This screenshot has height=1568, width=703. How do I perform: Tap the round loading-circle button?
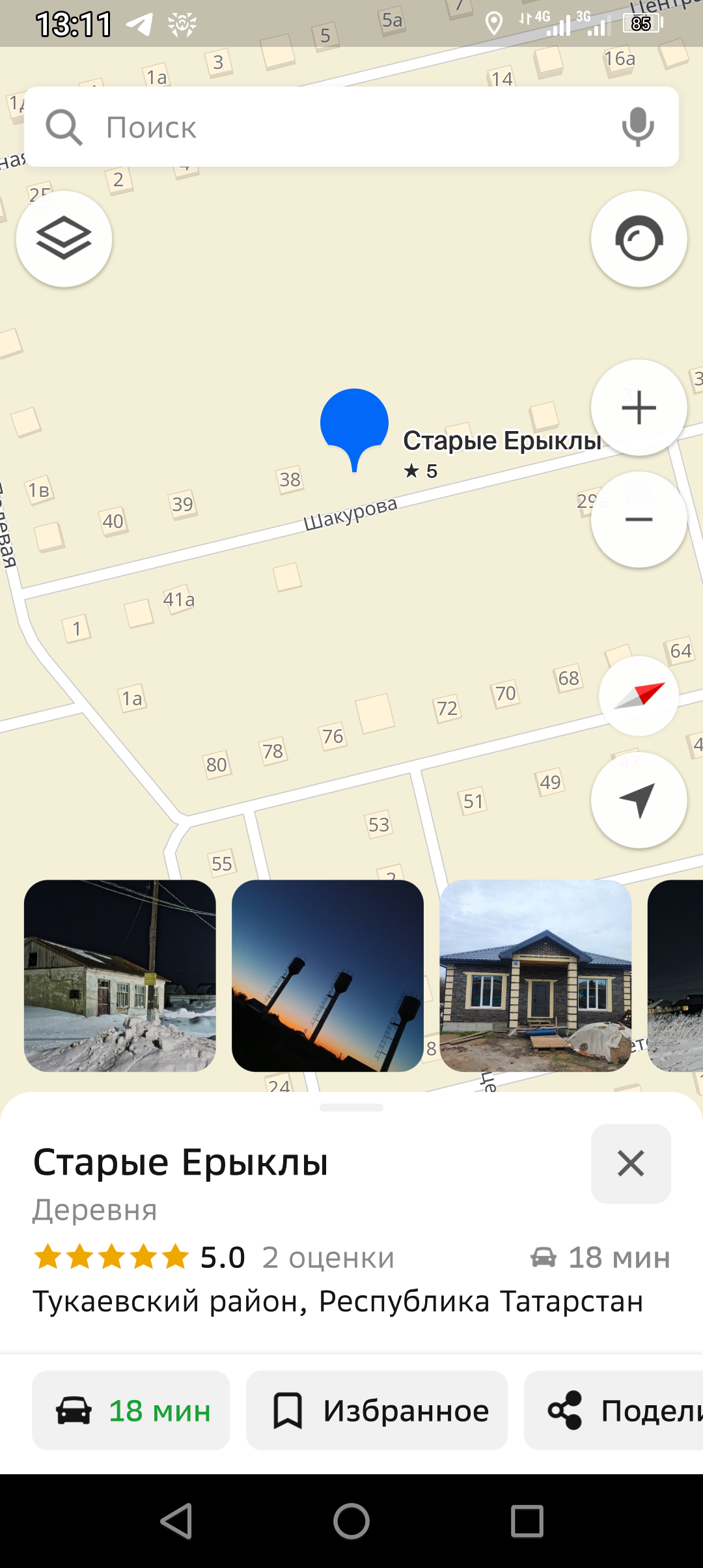(639, 239)
